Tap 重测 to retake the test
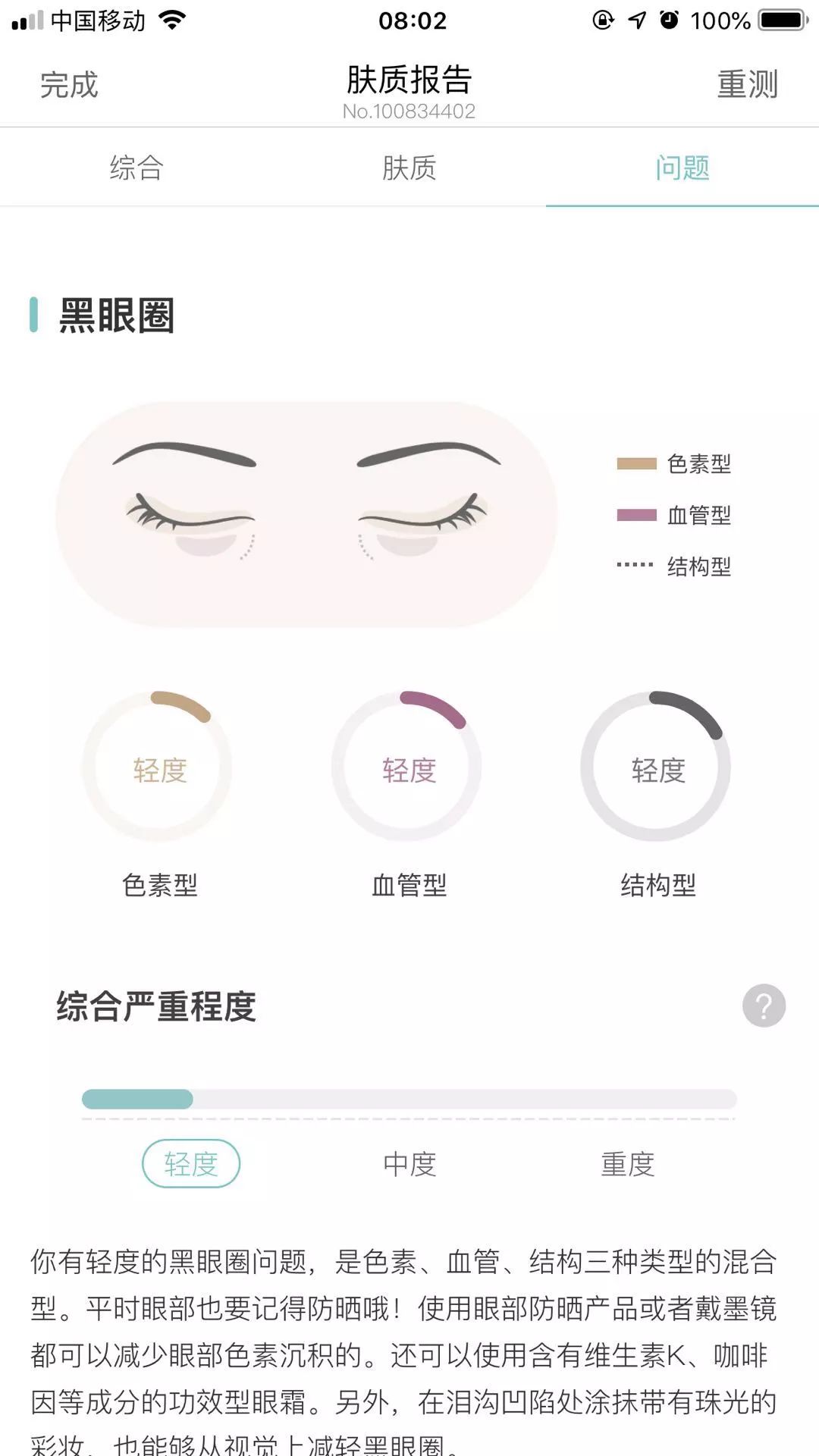 click(x=747, y=85)
